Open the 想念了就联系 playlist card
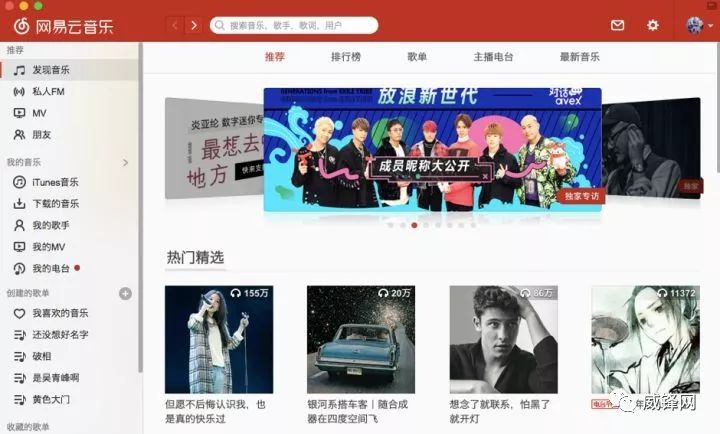 point(503,340)
